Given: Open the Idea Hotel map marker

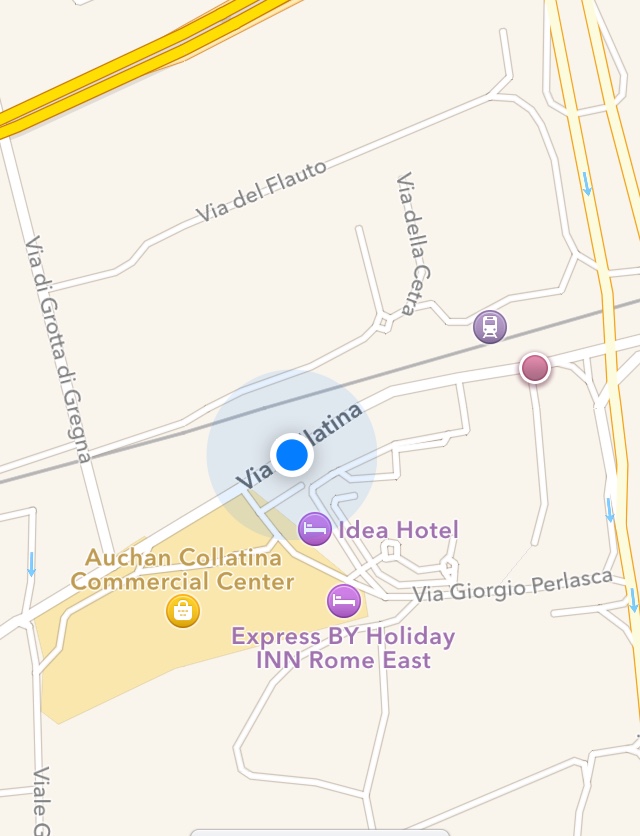Looking at the screenshot, I should tap(315, 528).
